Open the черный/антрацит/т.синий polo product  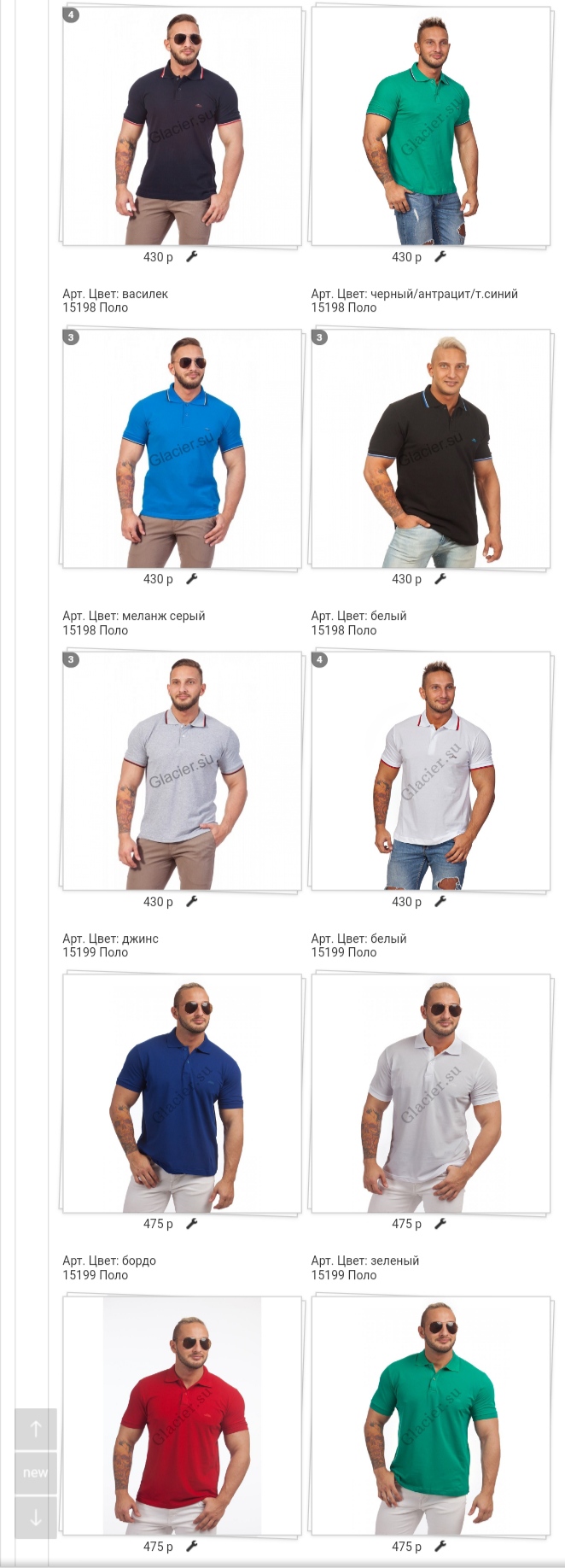pos(430,448)
